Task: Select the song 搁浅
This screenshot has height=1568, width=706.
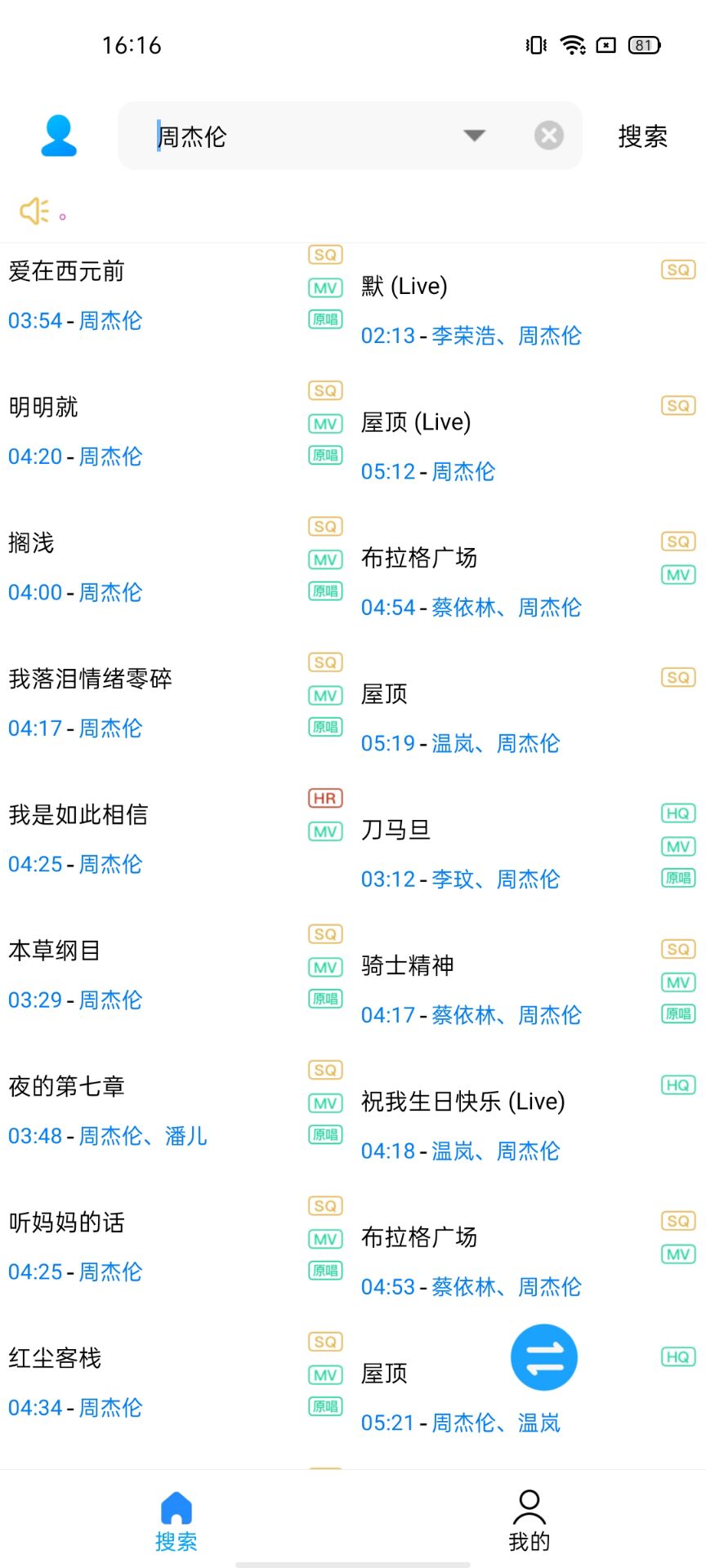Action: (176, 567)
